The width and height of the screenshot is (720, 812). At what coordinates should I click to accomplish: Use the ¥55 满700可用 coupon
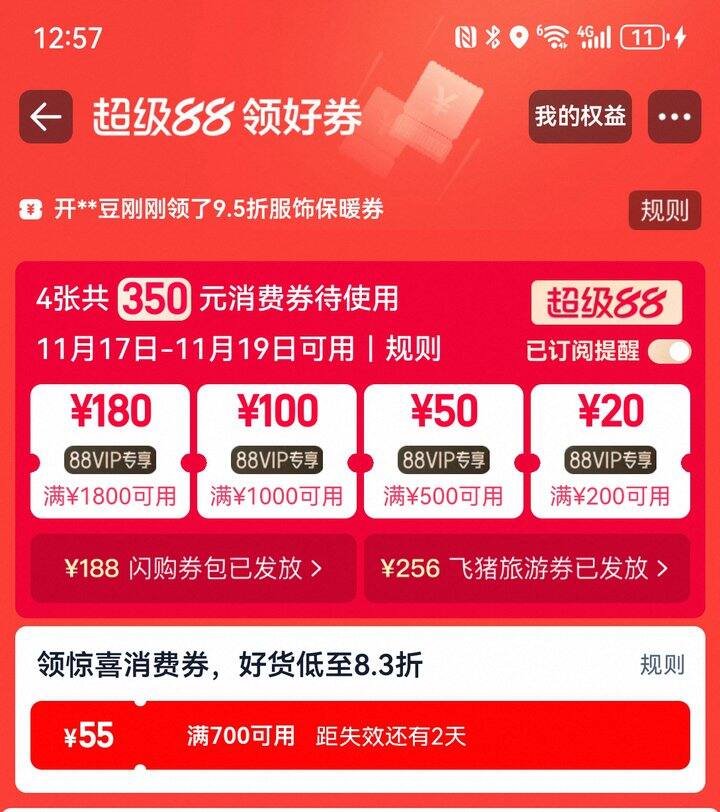click(360, 736)
